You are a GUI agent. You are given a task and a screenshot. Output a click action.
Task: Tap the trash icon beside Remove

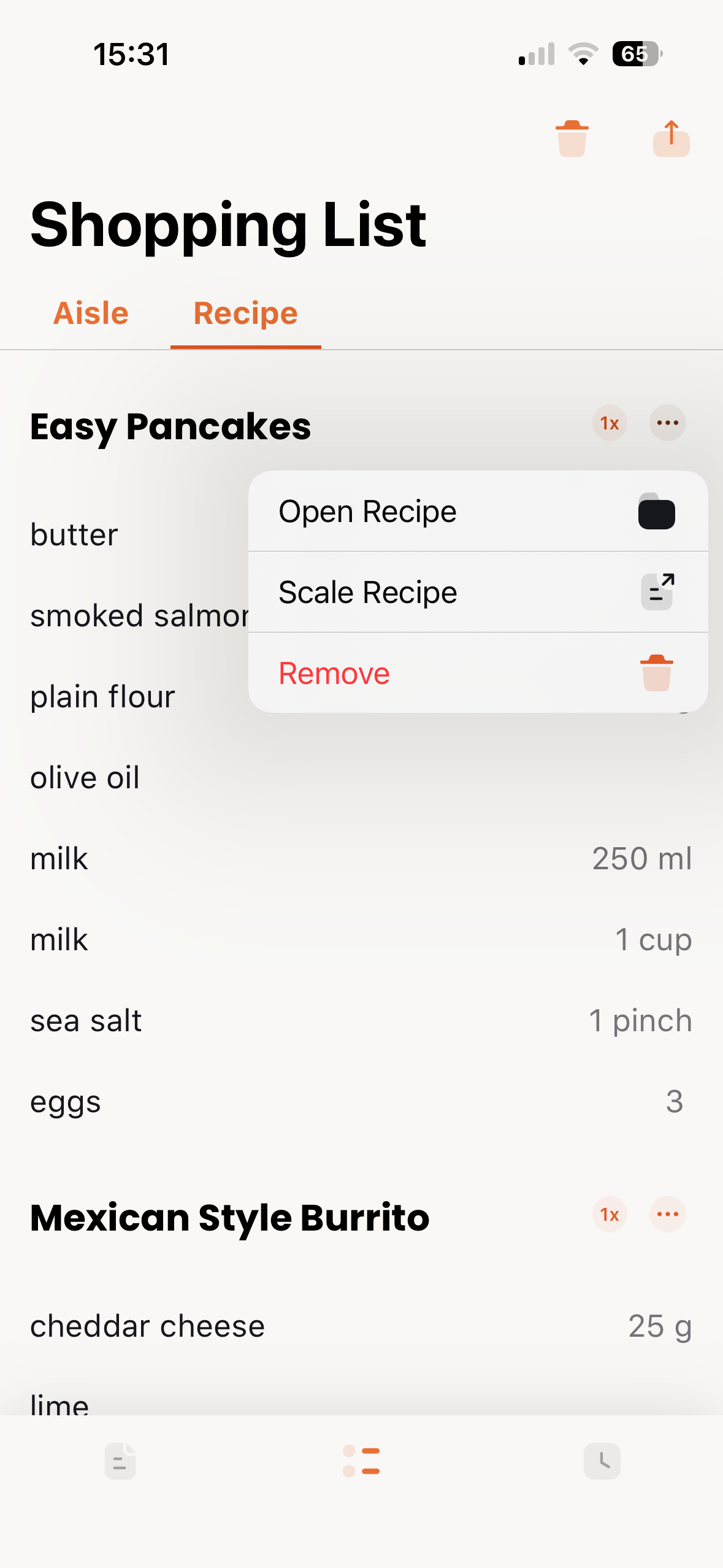click(x=657, y=672)
